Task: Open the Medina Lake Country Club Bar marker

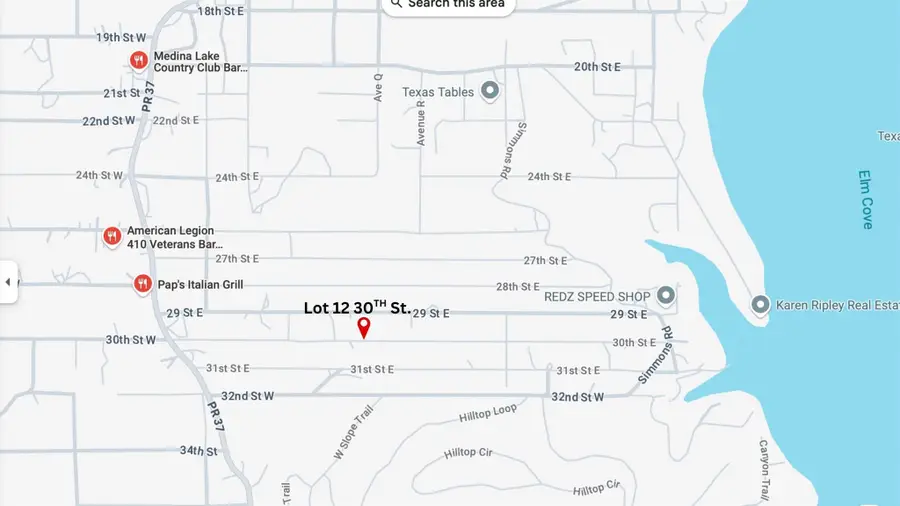Action: 139,62
